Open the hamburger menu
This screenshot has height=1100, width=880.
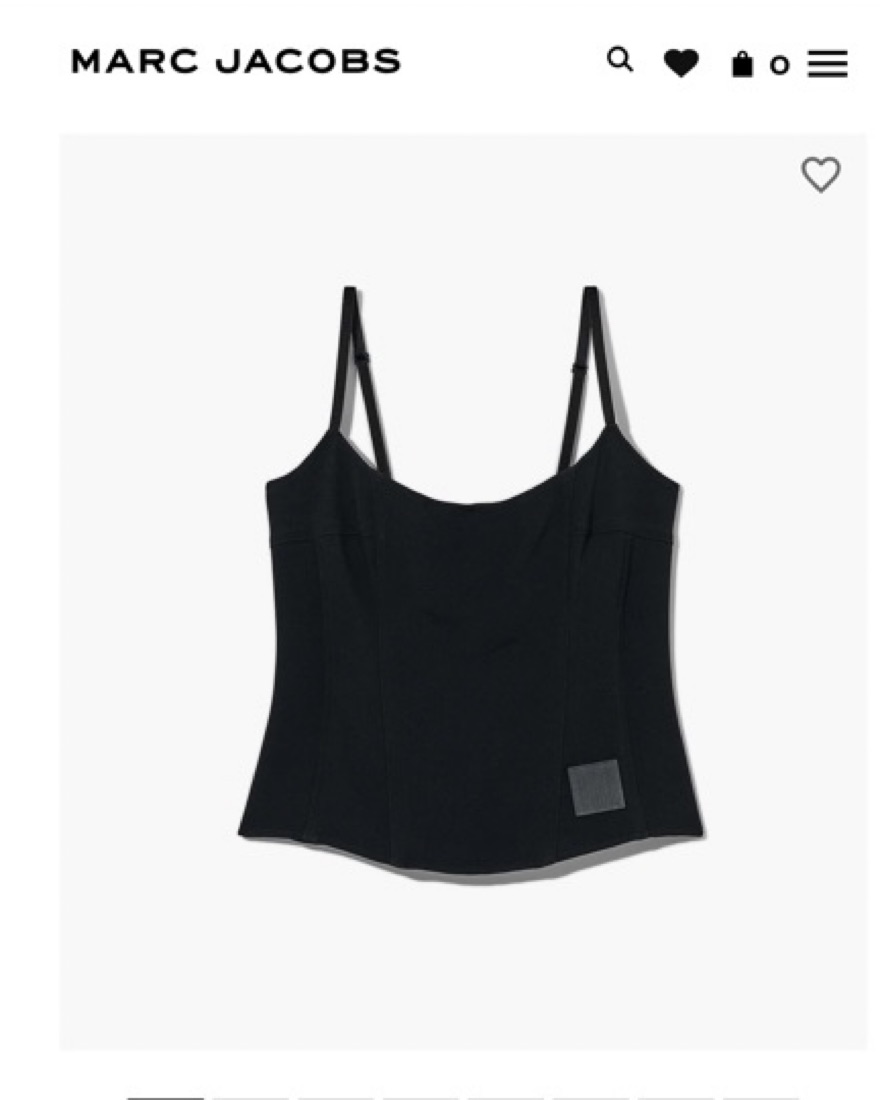(x=828, y=64)
